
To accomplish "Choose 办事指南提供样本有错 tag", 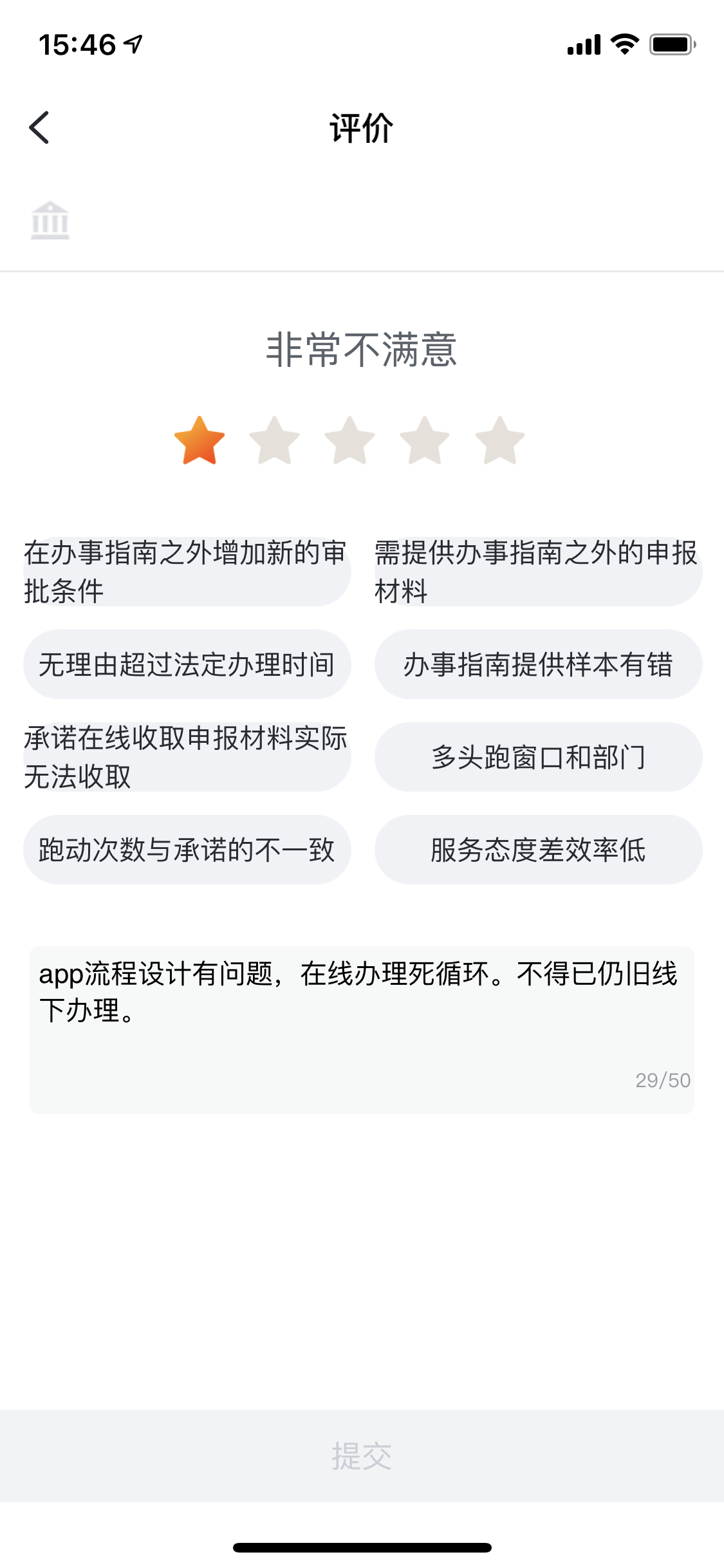I will pyautogui.click(x=538, y=664).
